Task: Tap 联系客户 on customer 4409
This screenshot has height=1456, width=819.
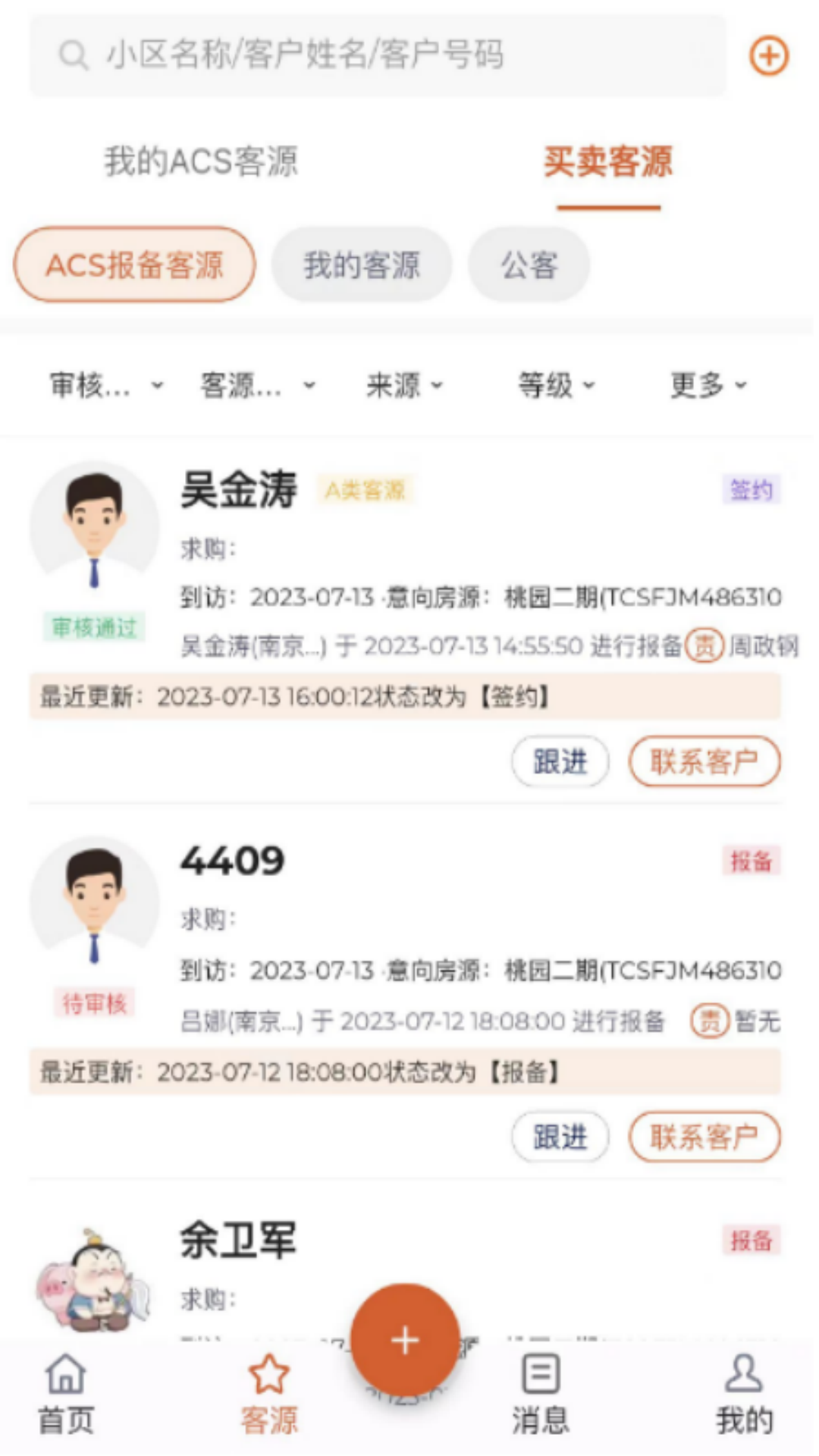Action: coord(704,1137)
